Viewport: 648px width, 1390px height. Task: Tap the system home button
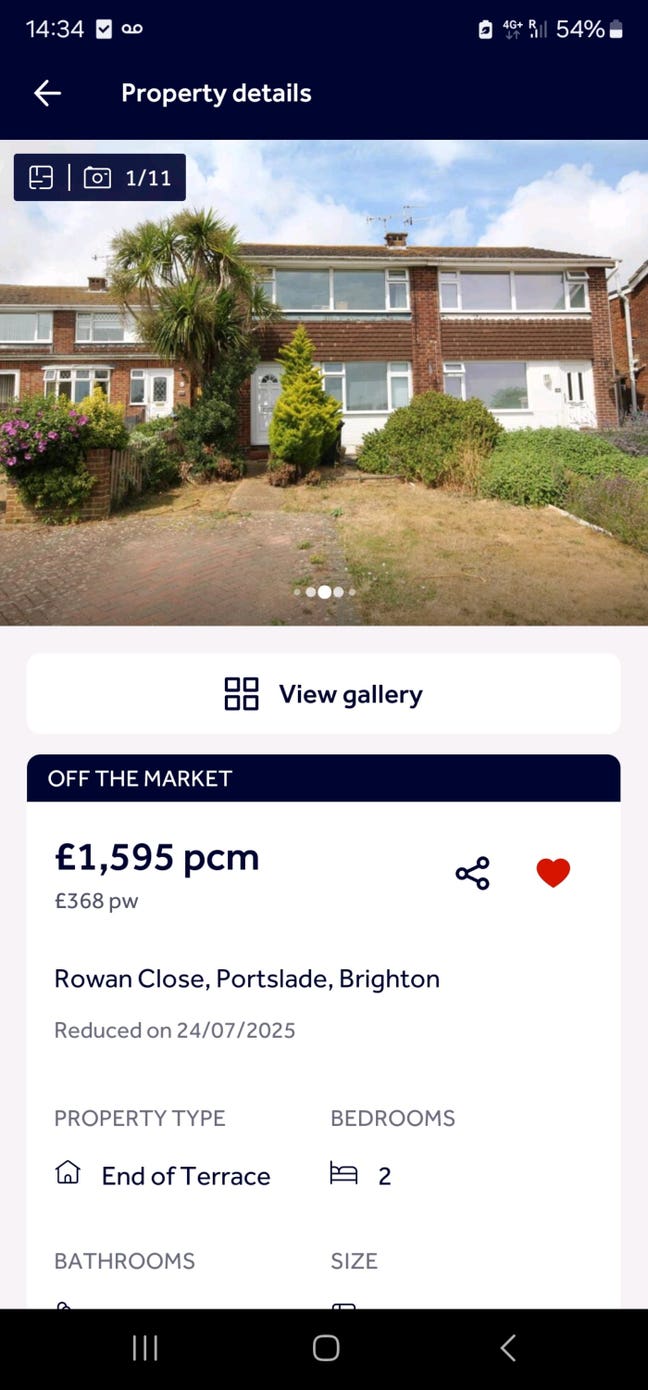click(x=326, y=1348)
